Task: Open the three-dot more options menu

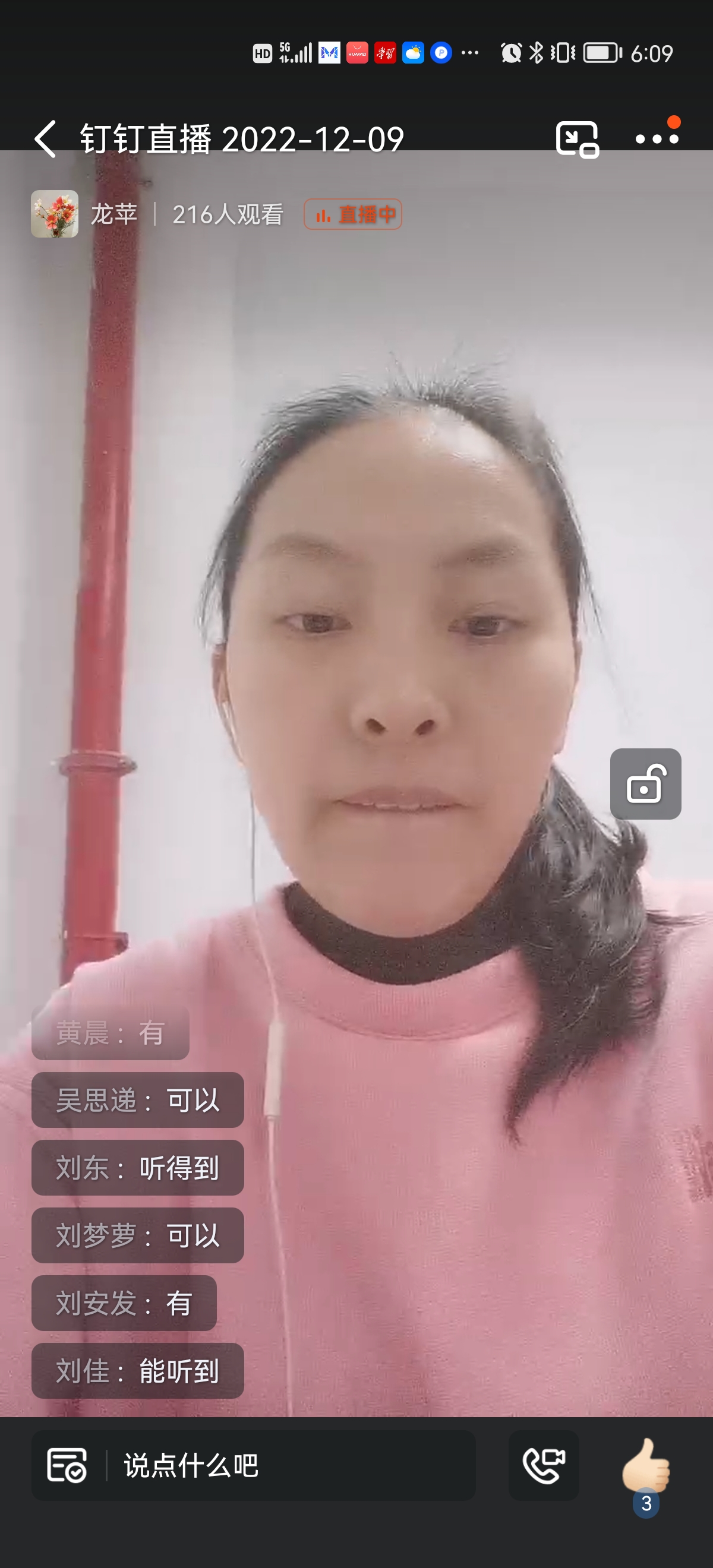Action: pyautogui.click(x=657, y=139)
